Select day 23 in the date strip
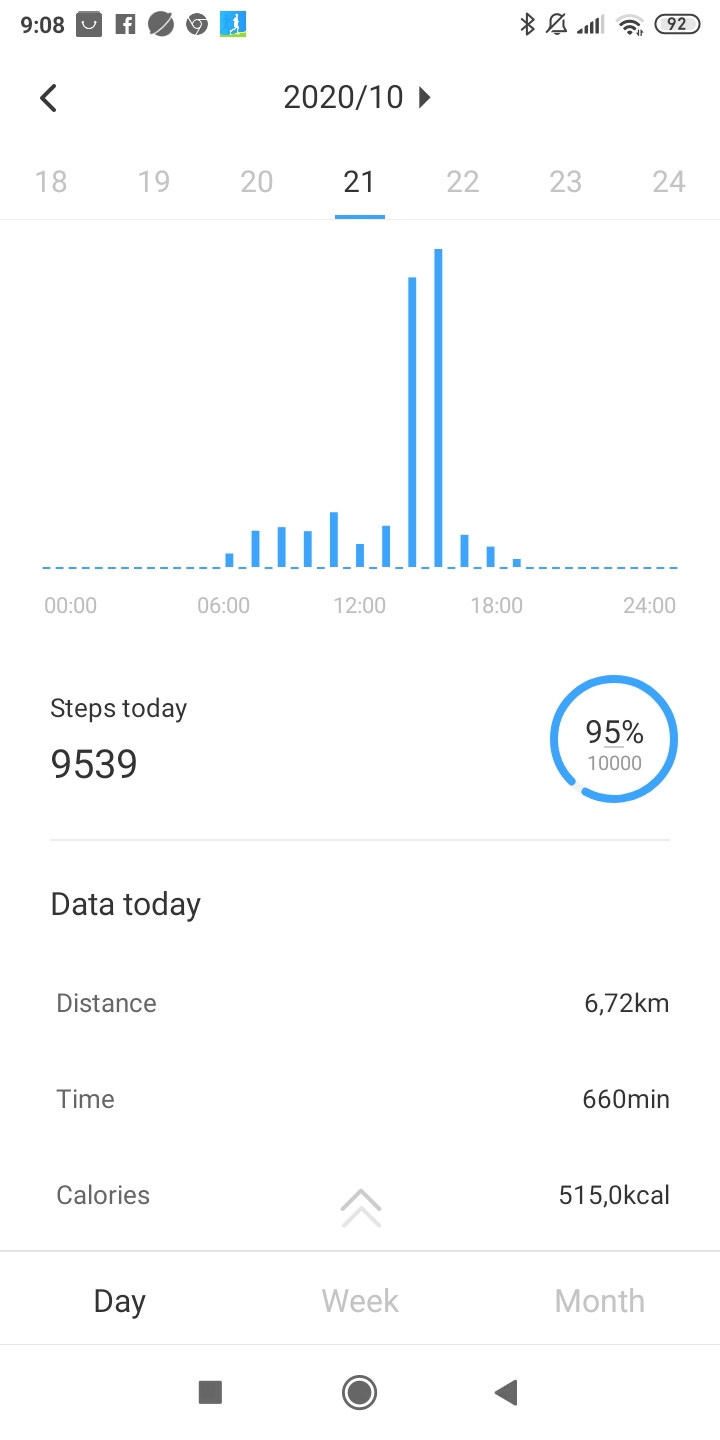Screen dimensions: 720x1440 tap(565, 182)
